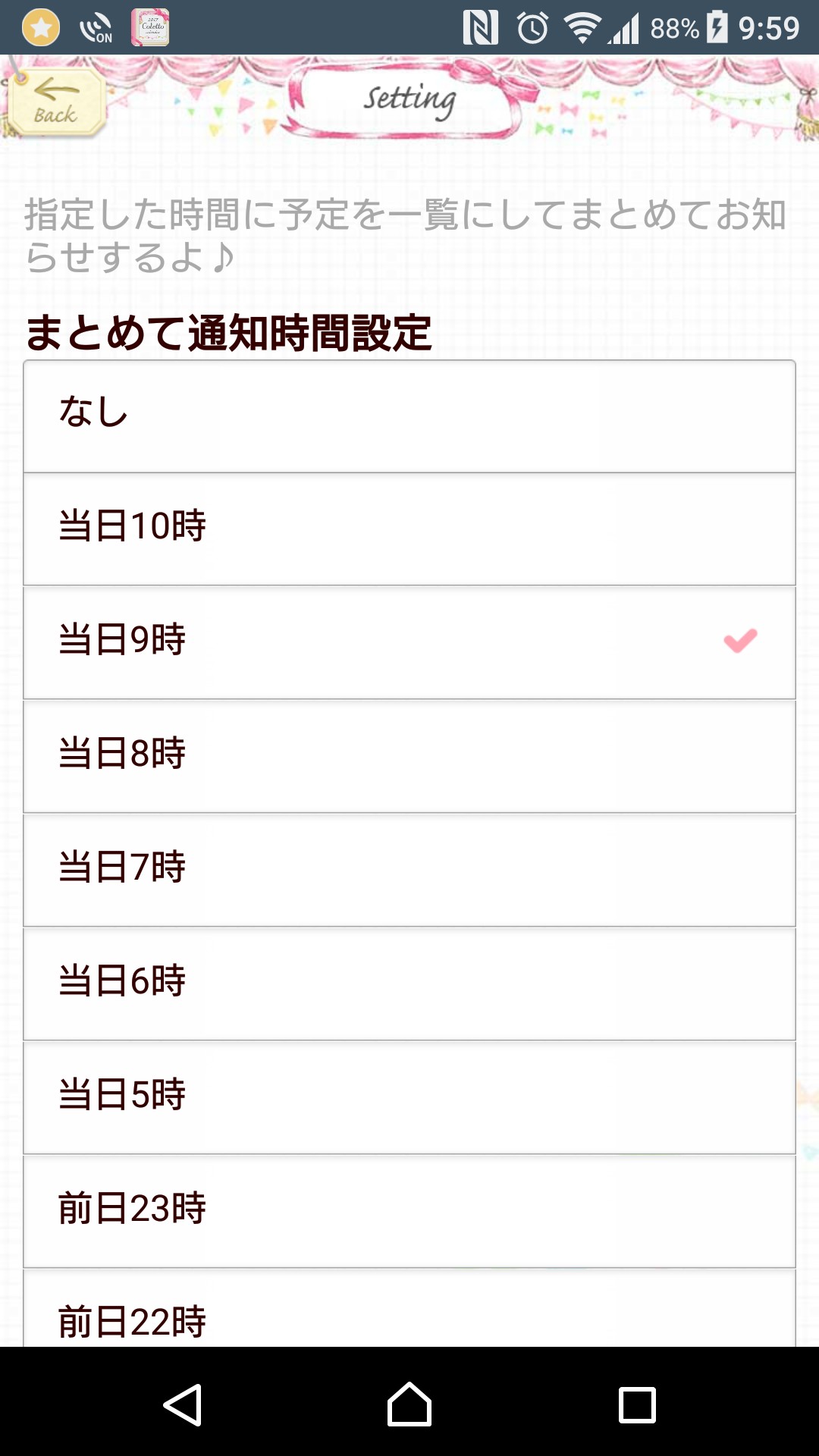Screen dimensions: 819x1456
Task: Pick 当日7時 for the summary notification
Action: (x=409, y=870)
